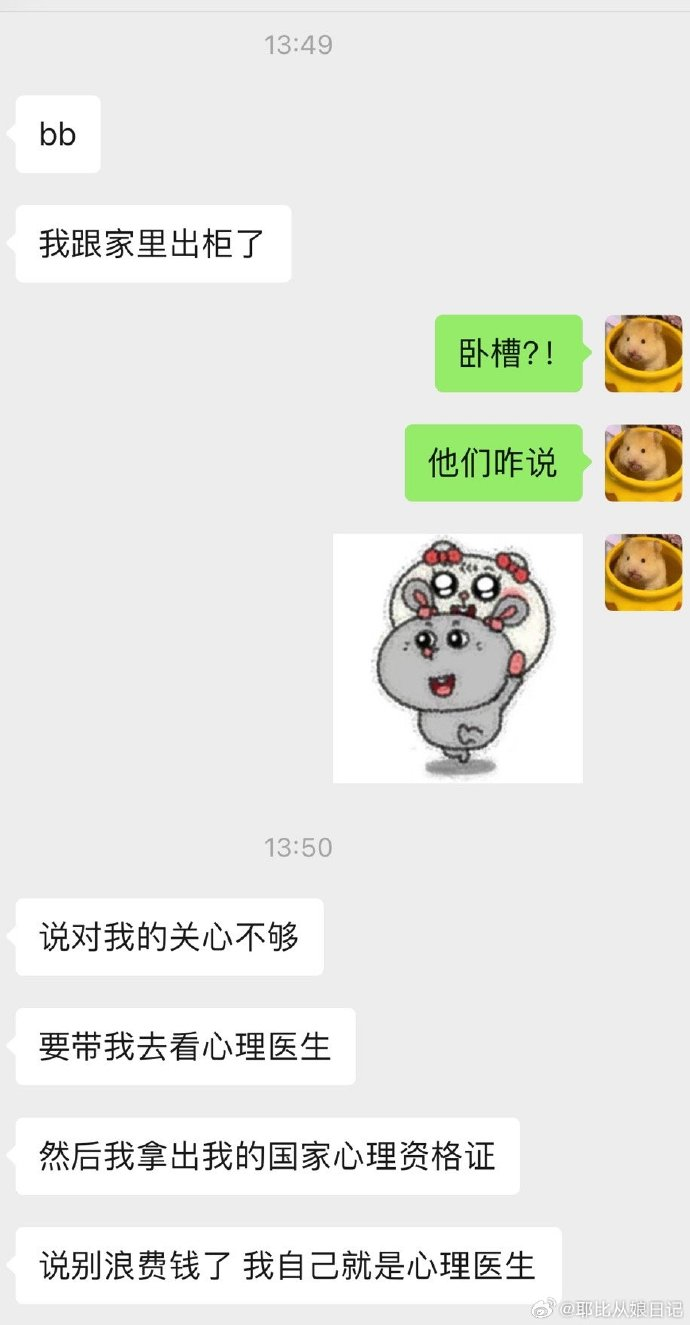Tap the avatar next to 他们咋说
The image size is (690, 1325).
(x=643, y=463)
